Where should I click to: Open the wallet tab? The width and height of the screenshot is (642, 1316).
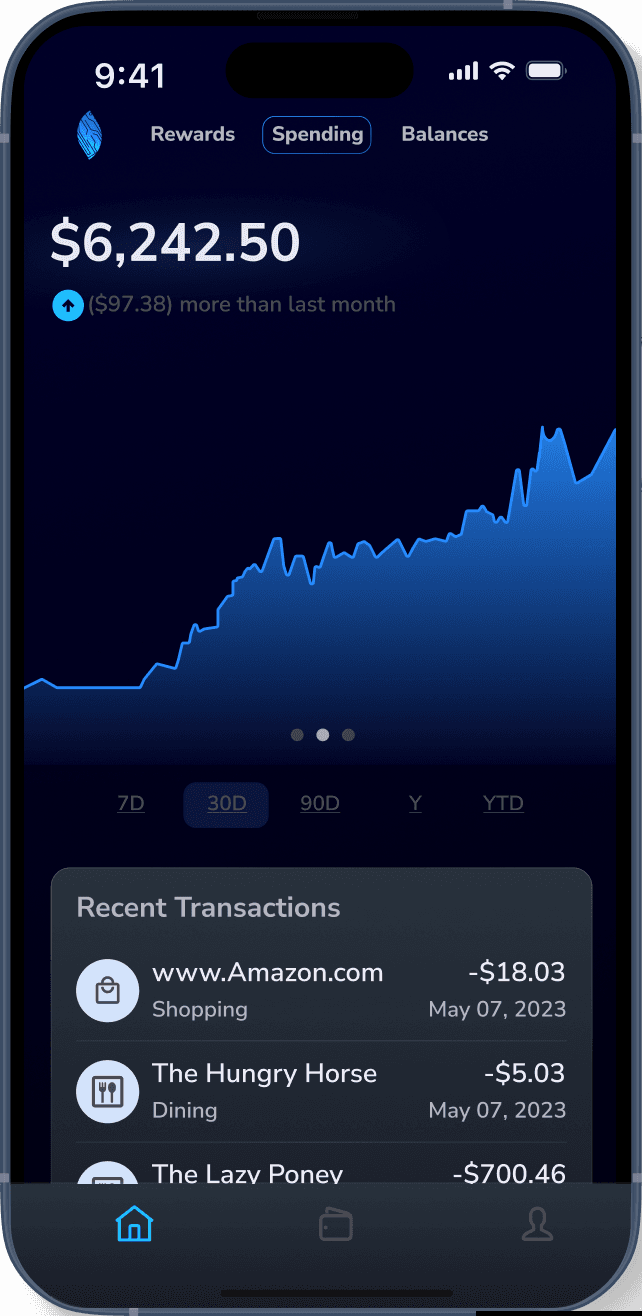point(336,1225)
